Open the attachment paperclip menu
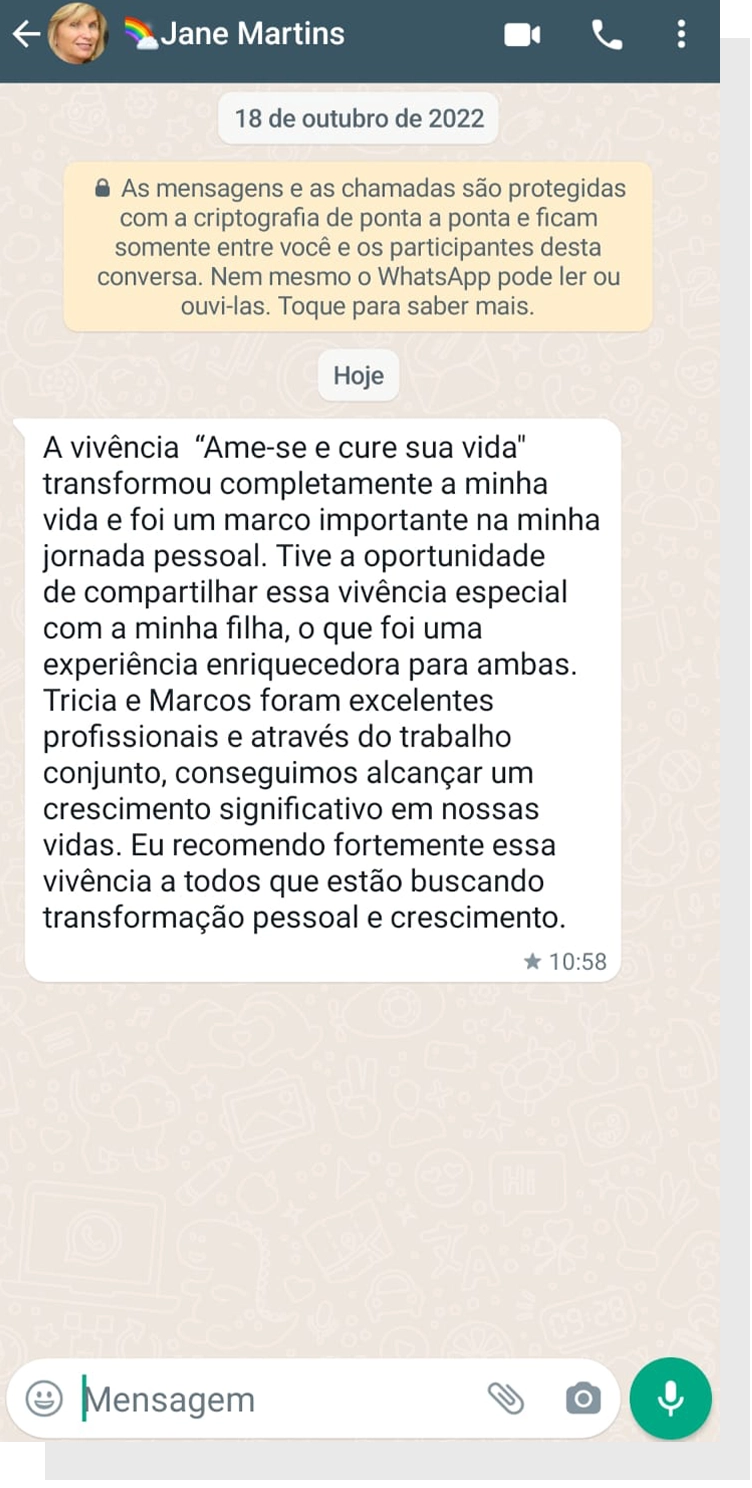This screenshot has width=752, height=1488. tap(506, 1398)
